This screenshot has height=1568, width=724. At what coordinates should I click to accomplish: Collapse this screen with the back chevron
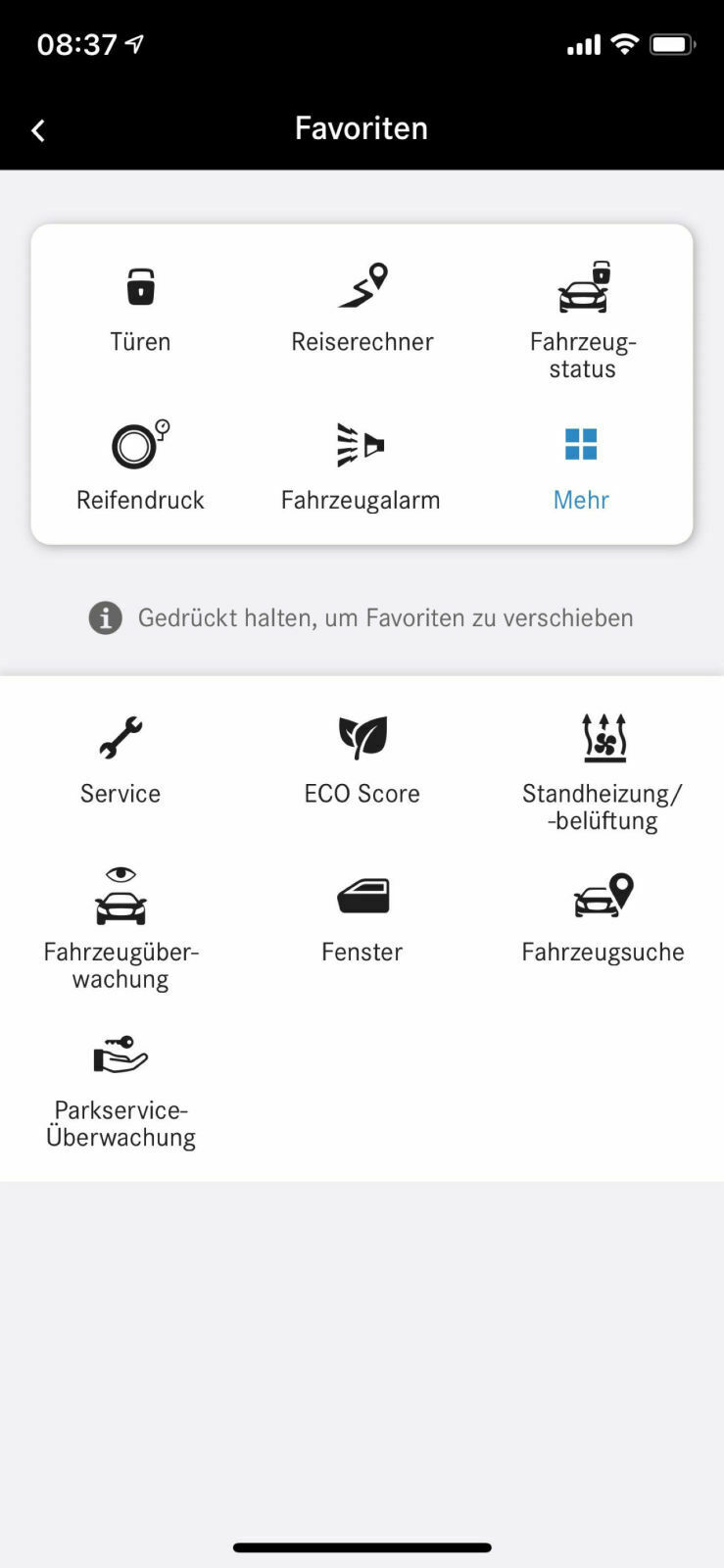click(38, 128)
